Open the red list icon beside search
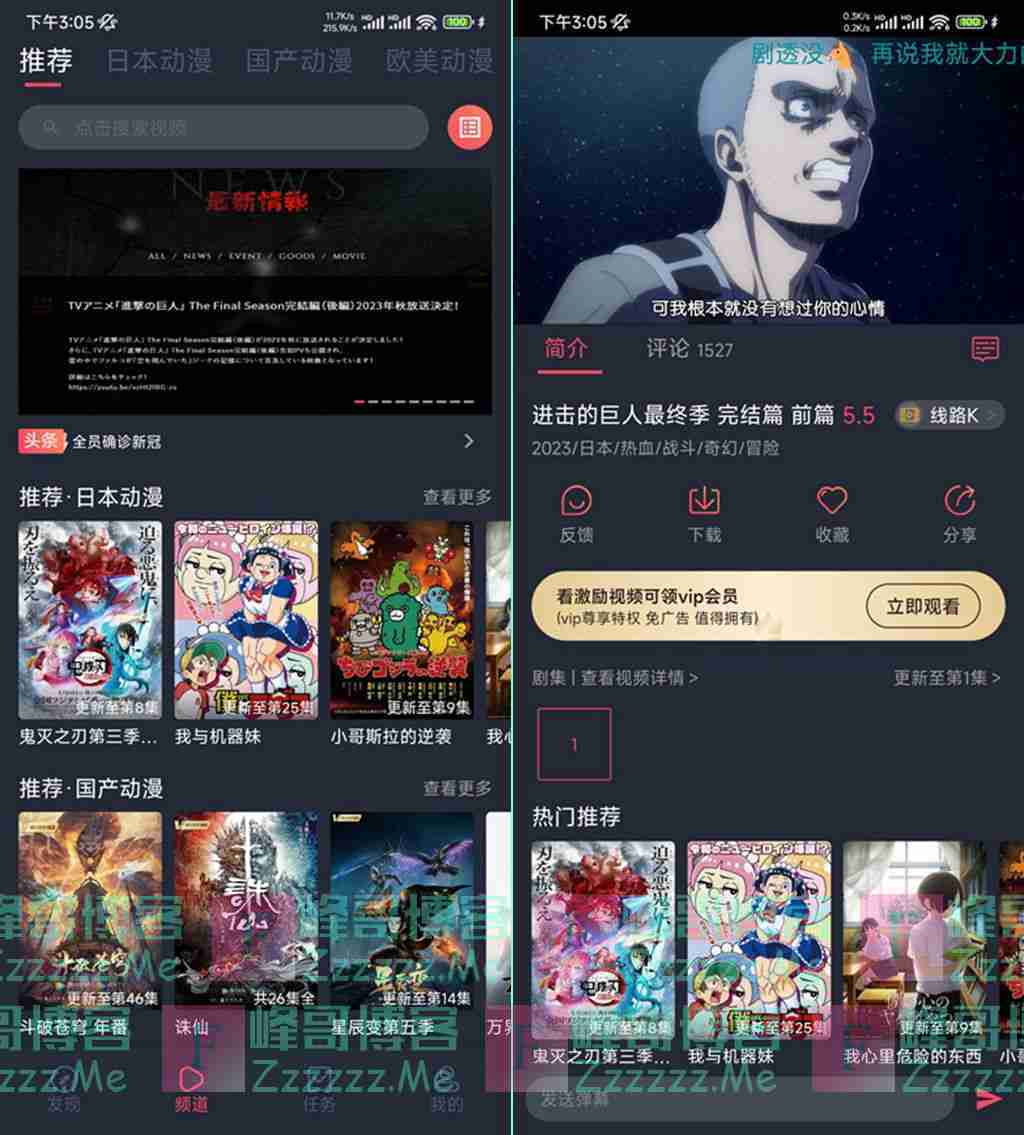This screenshot has height=1135, width=1024. coord(469,128)
